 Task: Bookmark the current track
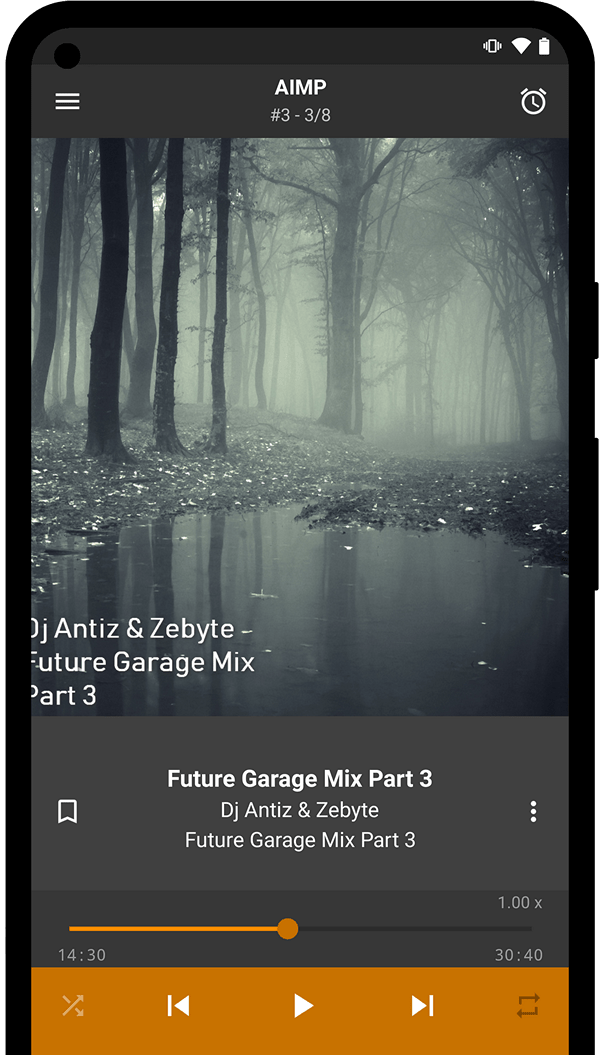pos(67,811)
